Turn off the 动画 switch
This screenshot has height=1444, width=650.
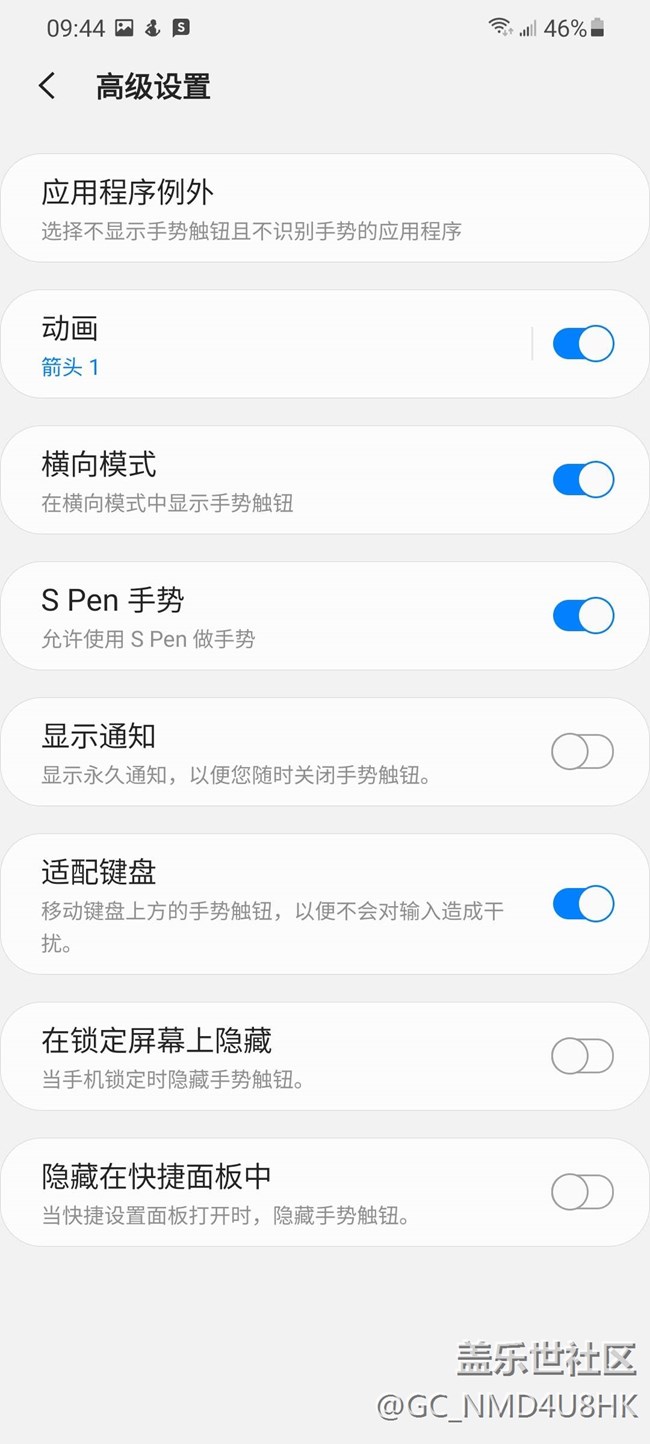click(583, 344)
